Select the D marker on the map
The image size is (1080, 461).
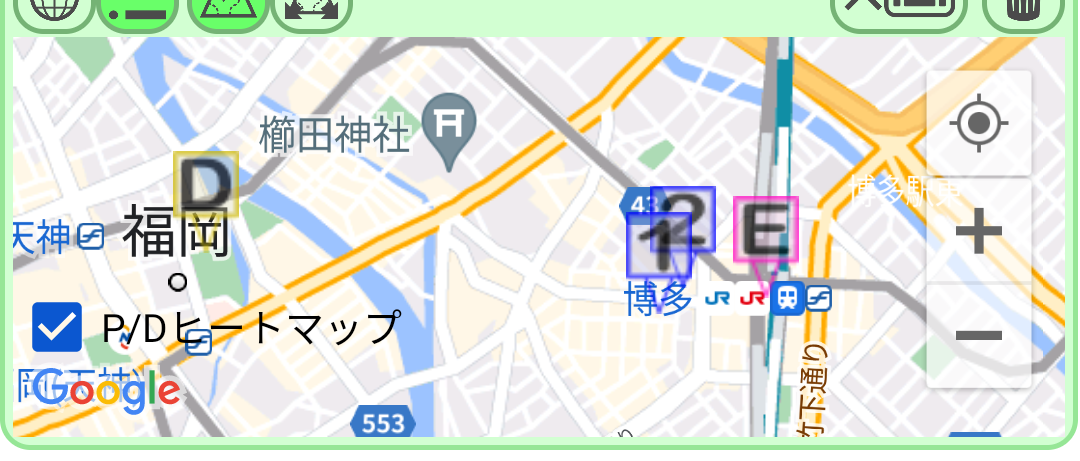tap(206, 184)
